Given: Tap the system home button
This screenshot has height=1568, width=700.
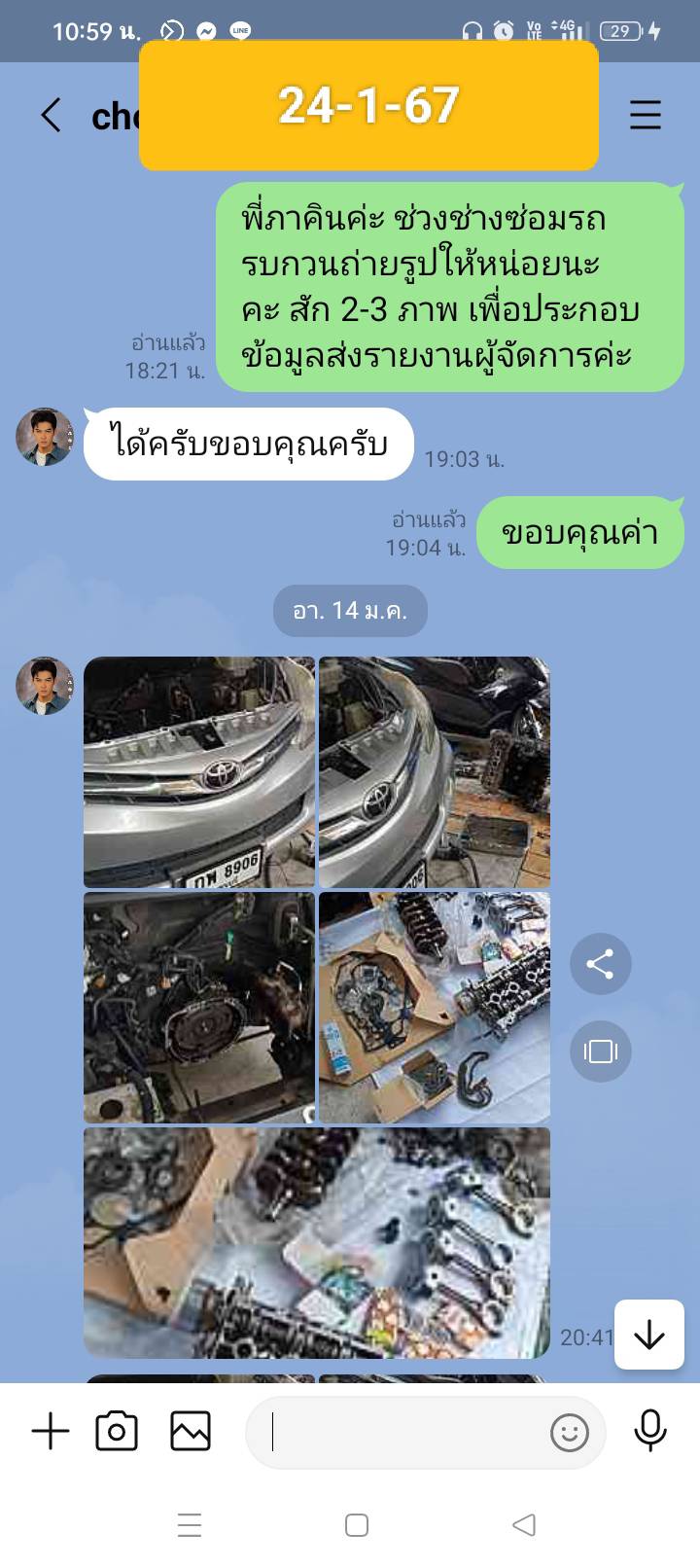Looking at the screenshot, I should (x=357, y=1524).
